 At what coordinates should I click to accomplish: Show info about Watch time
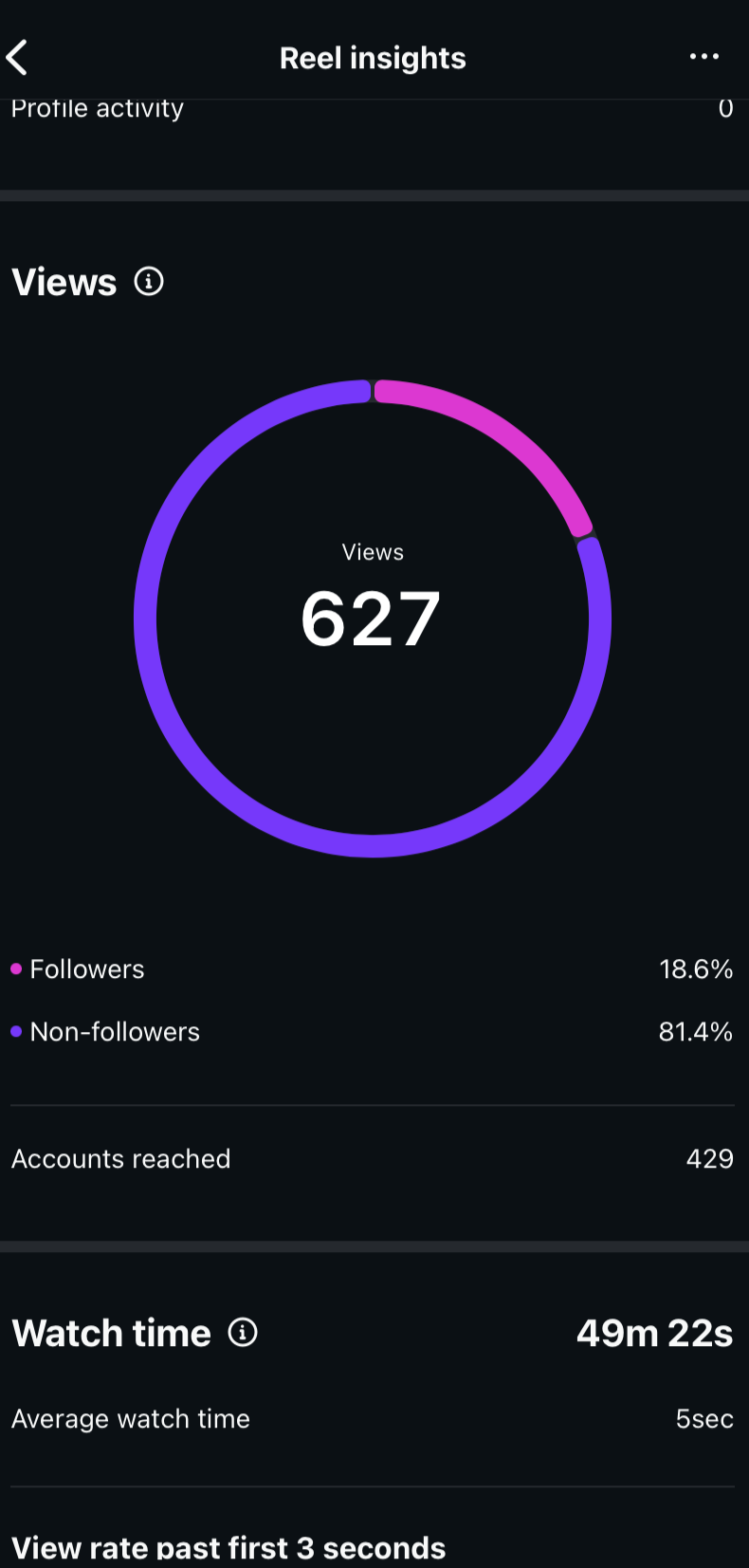click(x=243, y=1333)
